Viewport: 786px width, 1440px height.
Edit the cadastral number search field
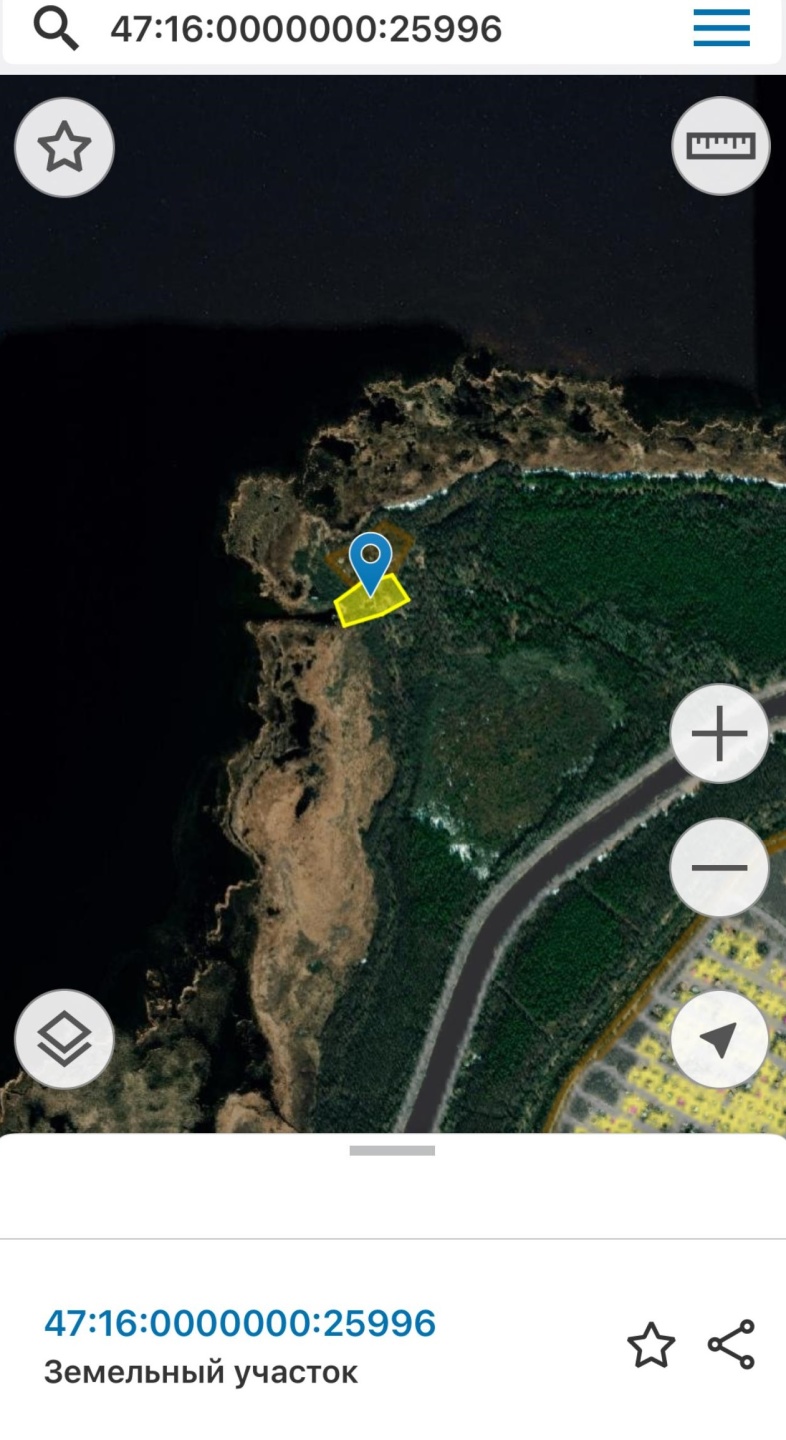[306, 29]
